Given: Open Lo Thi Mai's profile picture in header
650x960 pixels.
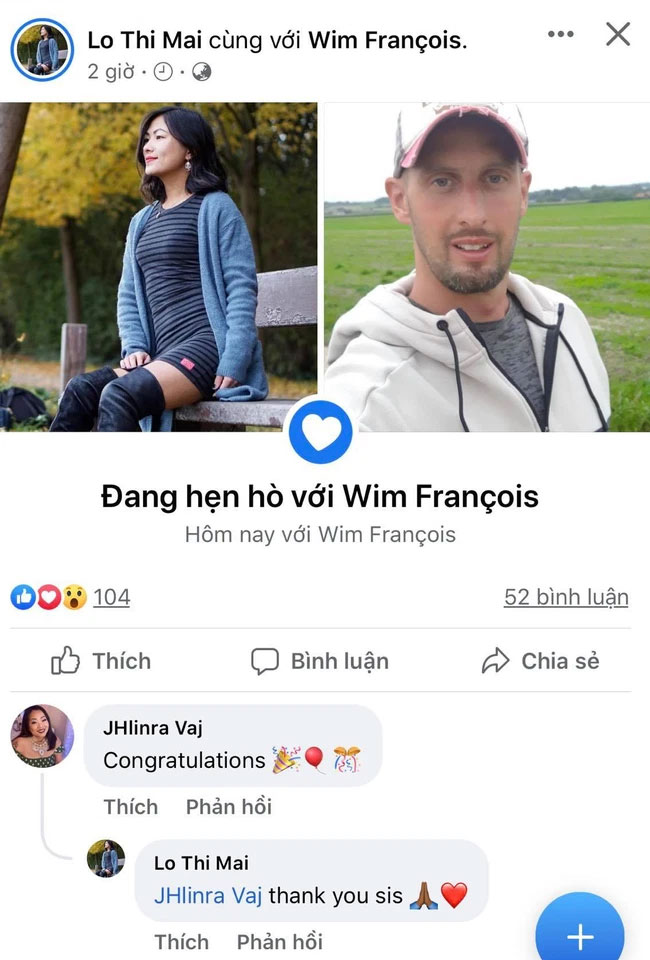Looking at the screenshot, I should 42,50.
